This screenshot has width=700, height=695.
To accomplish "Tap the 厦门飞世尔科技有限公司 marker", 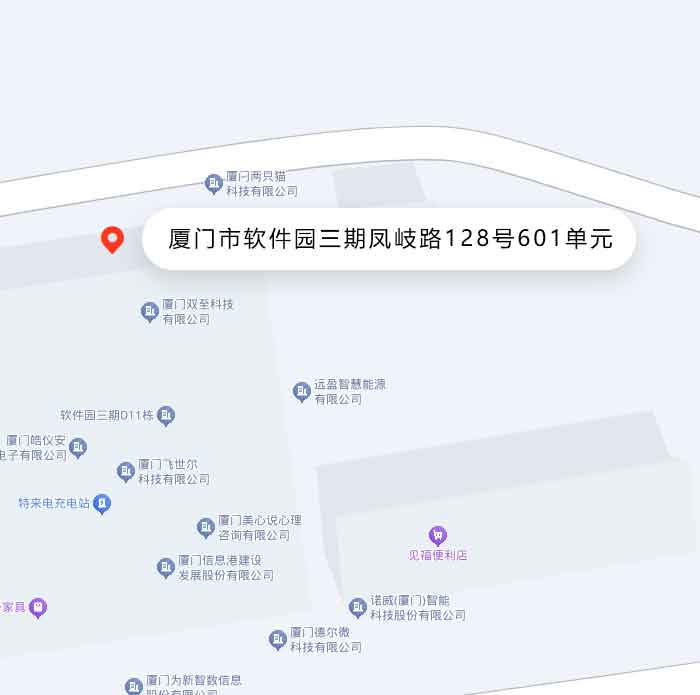I will [126, 471].
